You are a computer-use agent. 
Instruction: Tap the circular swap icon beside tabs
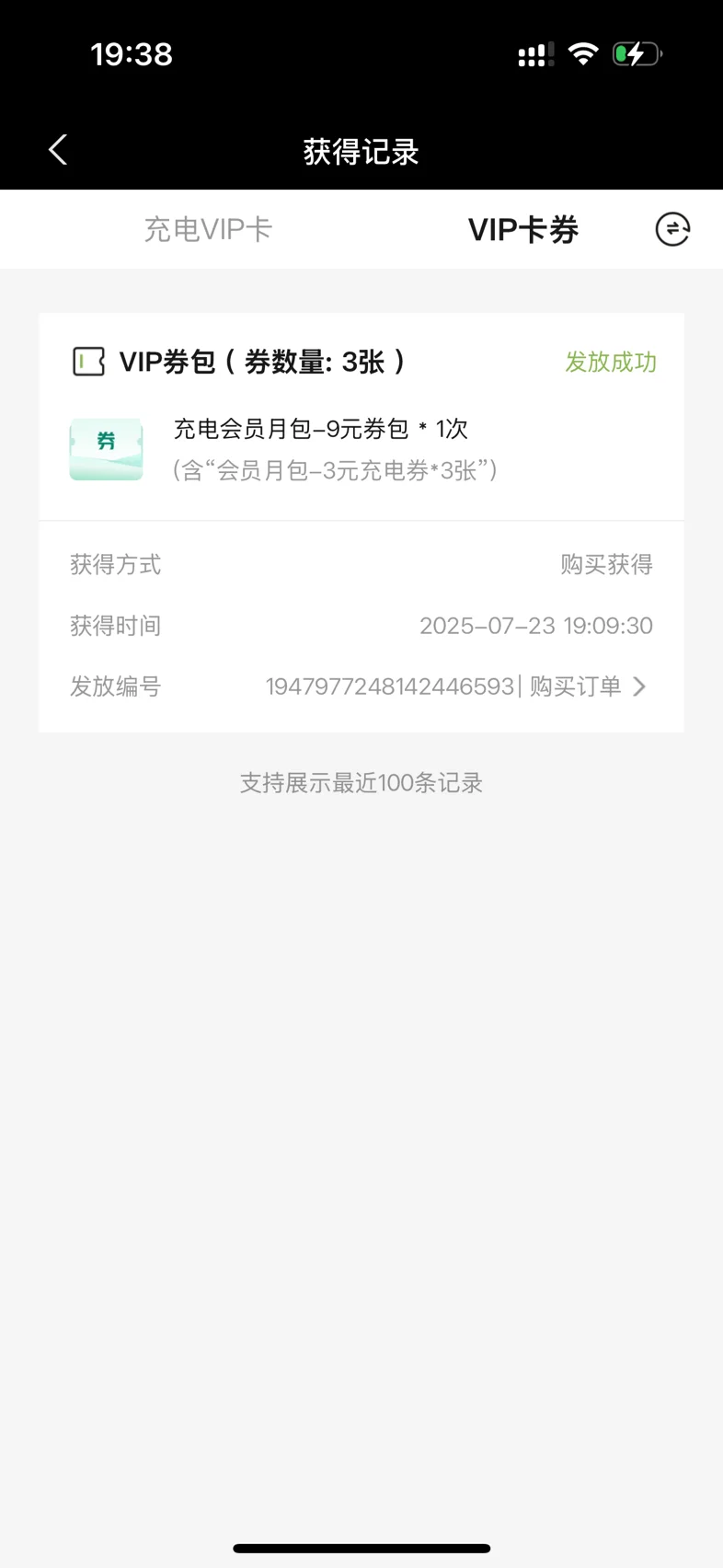point(672,229)
